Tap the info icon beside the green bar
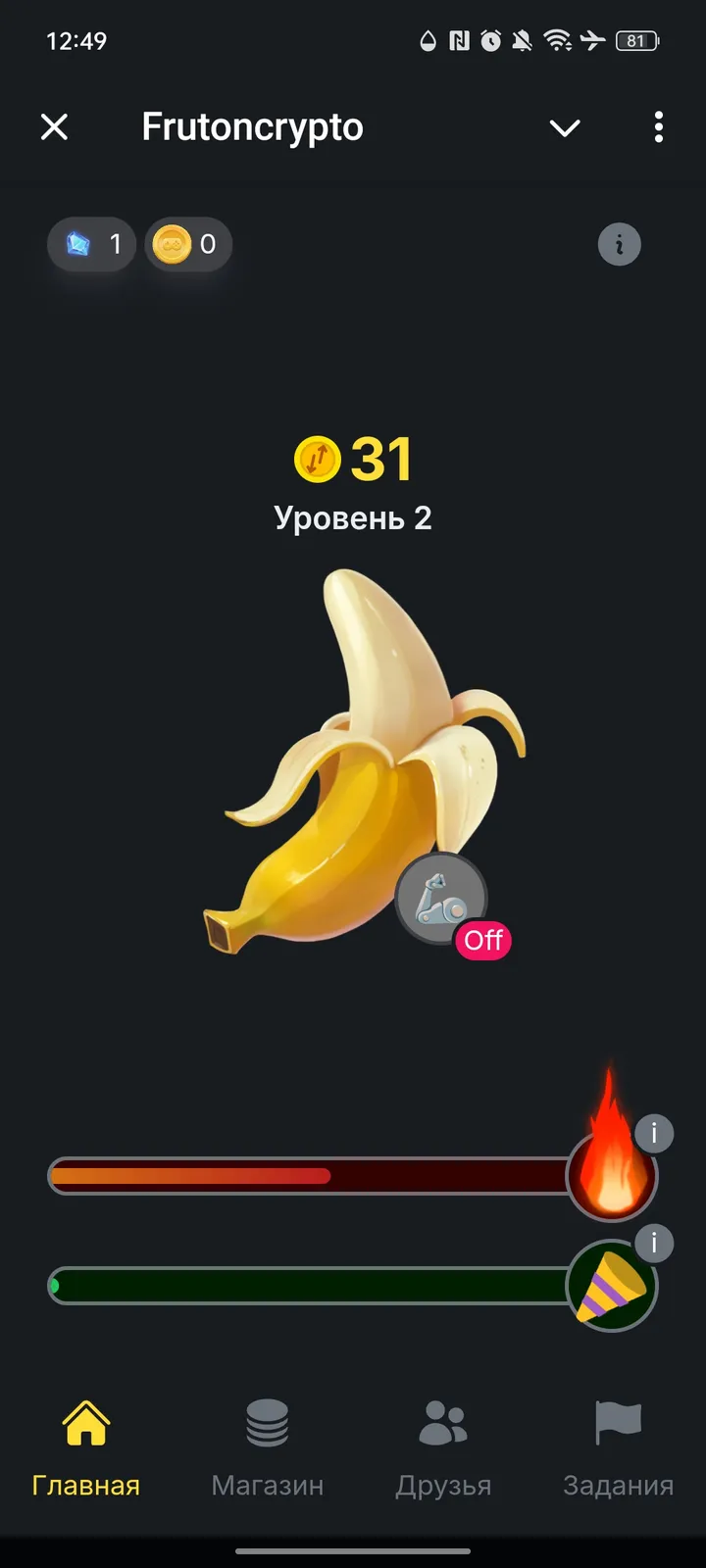This screenshot has width=706, height=1568. (x=655, y=1243)
